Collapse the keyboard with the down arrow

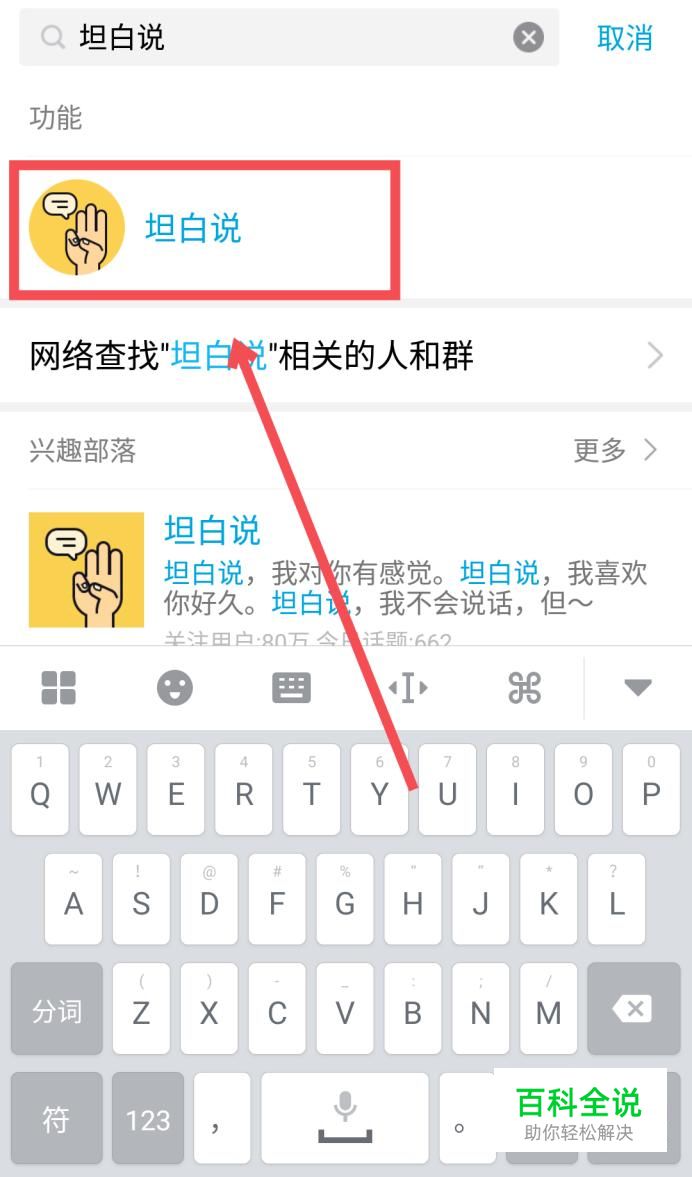(637, 688)
